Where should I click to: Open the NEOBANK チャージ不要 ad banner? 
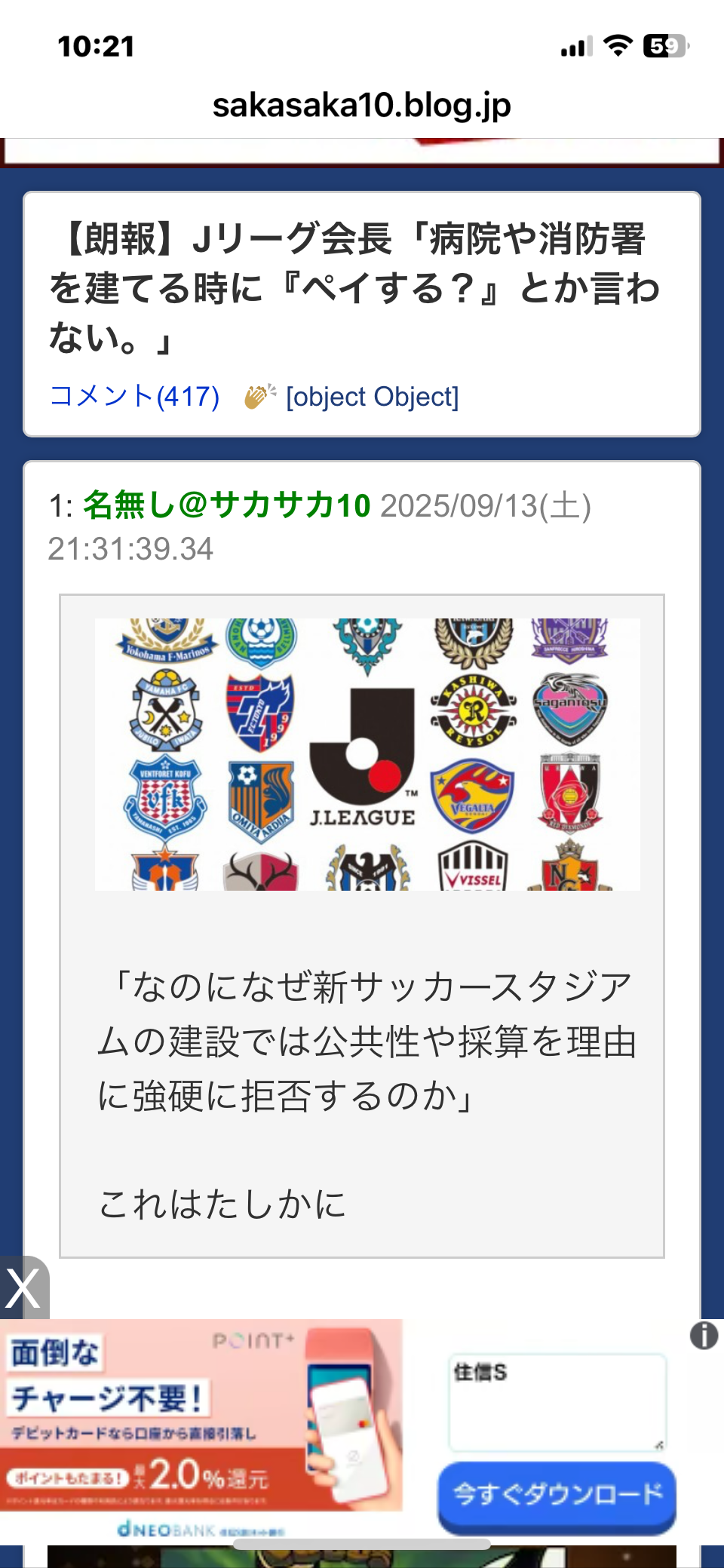click(201, 1424)
